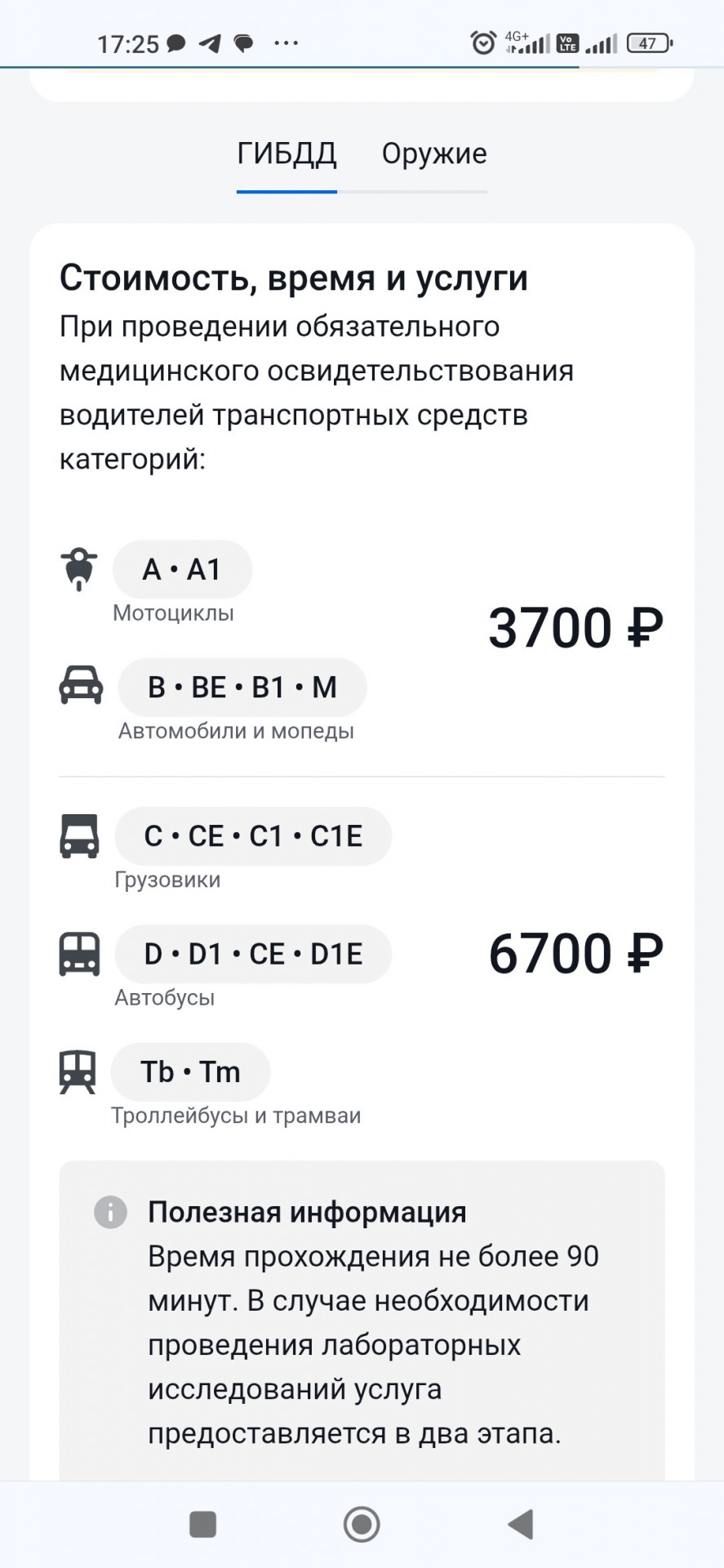This screenshot has width=724, height=1568.
Task: Switch to the ГИБДД tab
Action: pyautogui.click(x=286, y=154)
